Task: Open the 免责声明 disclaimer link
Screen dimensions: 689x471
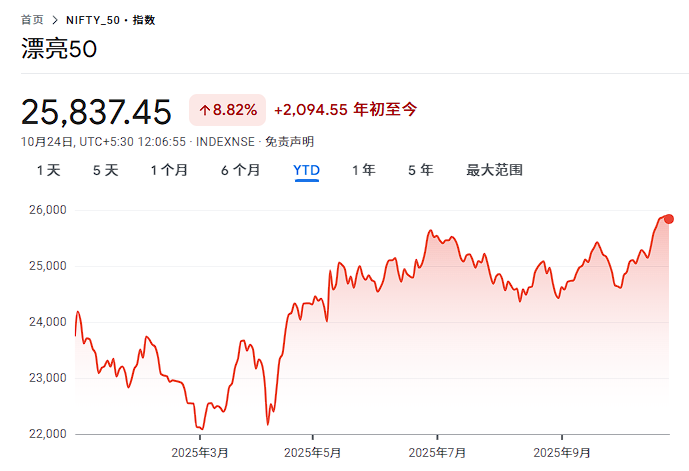Action: click(289, 142)
